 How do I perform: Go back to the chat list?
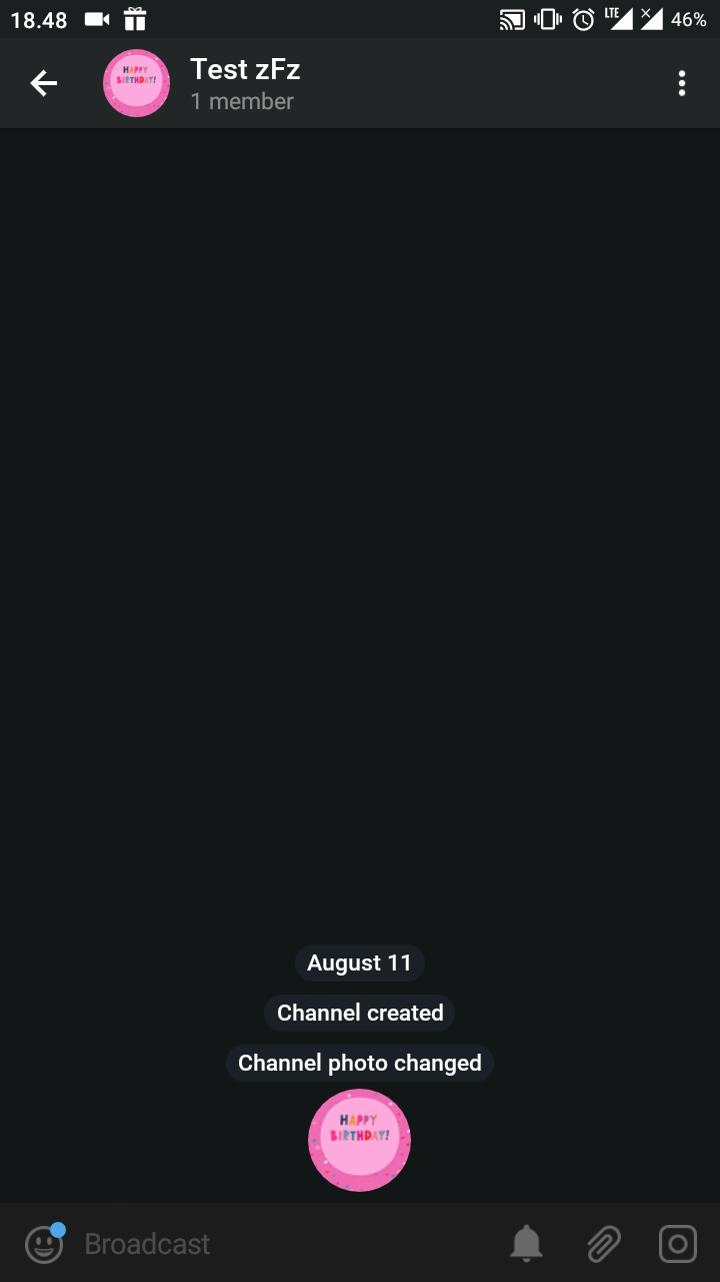44,83
